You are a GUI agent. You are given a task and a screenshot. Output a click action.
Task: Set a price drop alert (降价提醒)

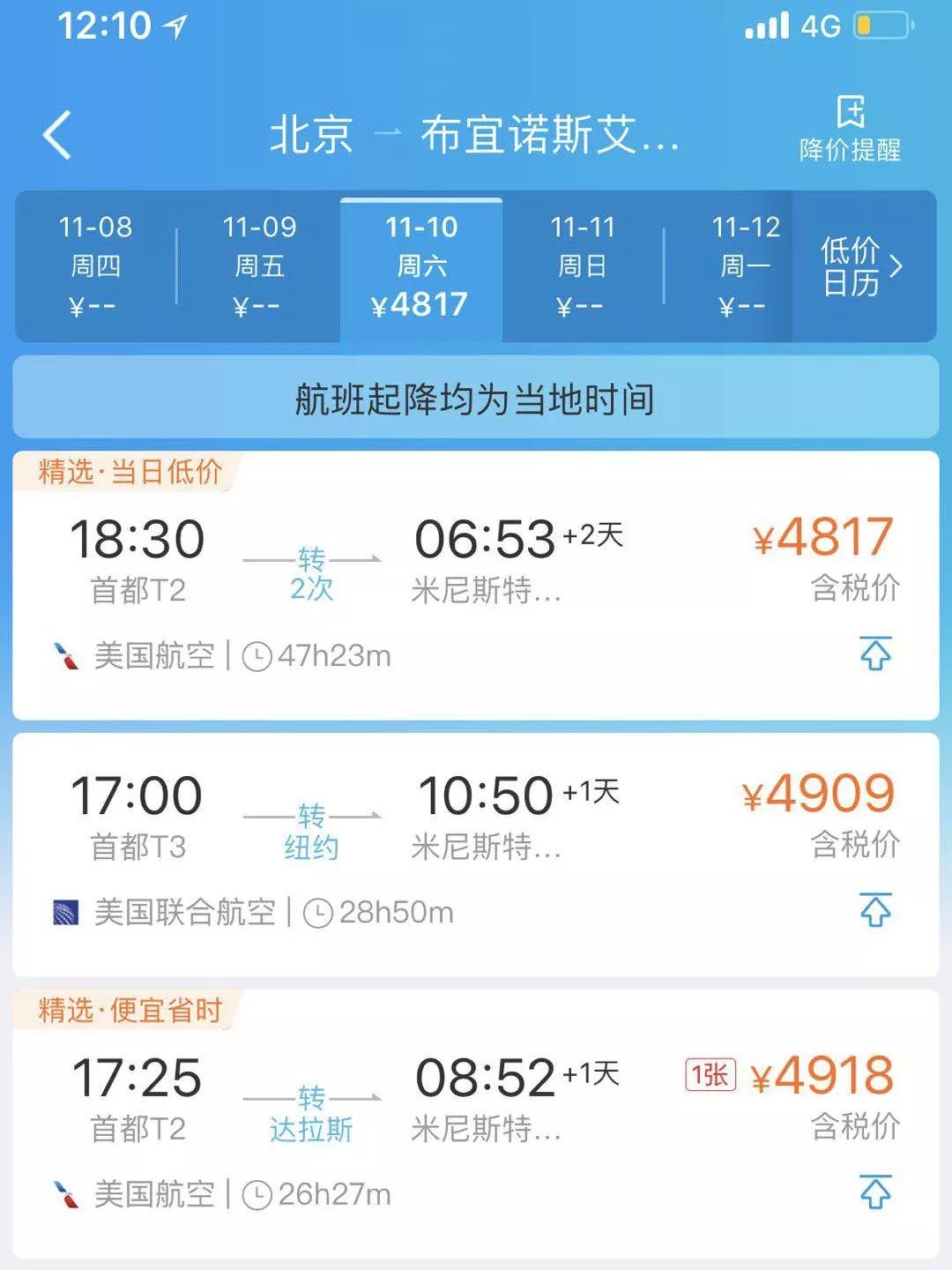pyautogui.click(x=850, y=129)
